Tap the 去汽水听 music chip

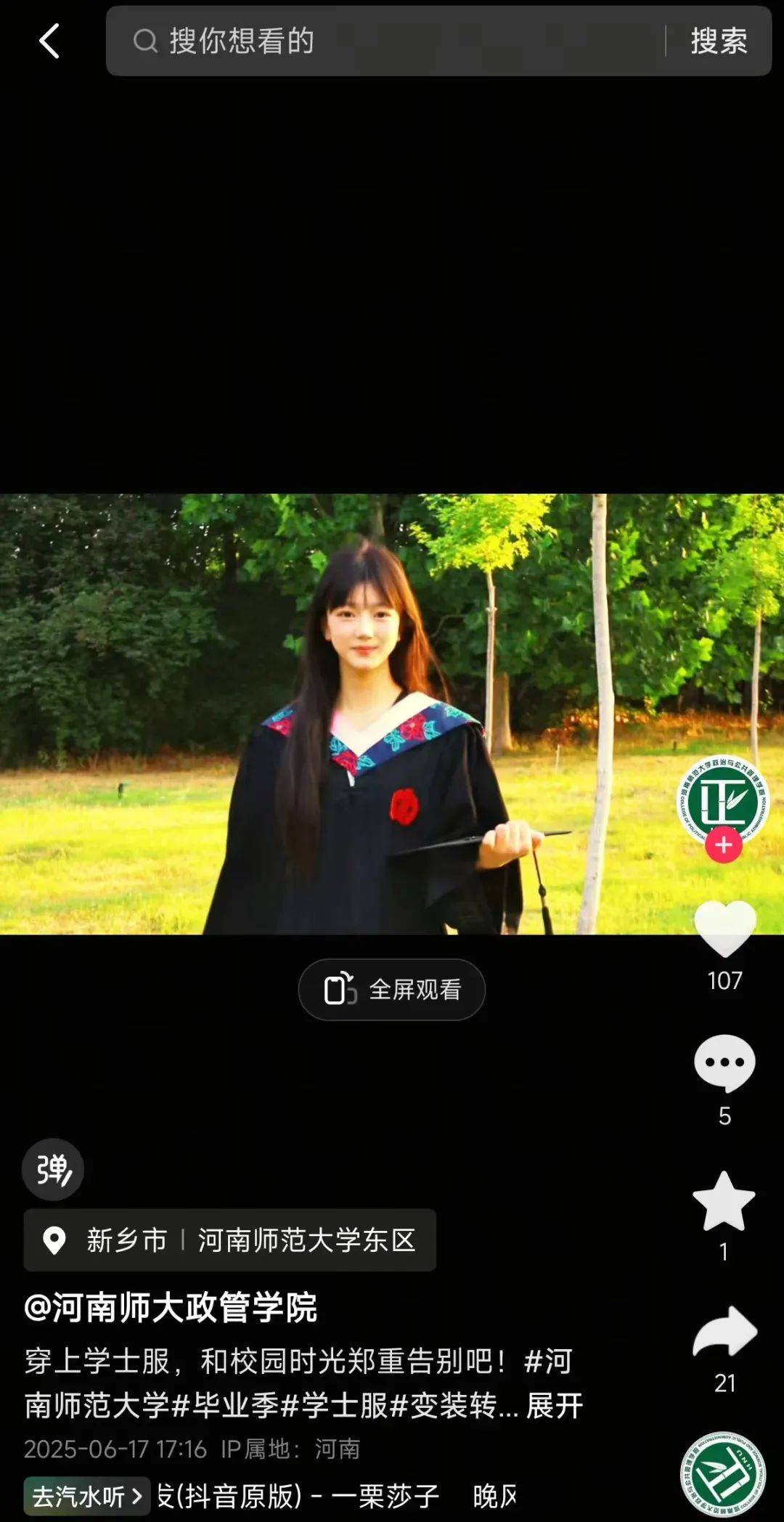coord(87,1496)
